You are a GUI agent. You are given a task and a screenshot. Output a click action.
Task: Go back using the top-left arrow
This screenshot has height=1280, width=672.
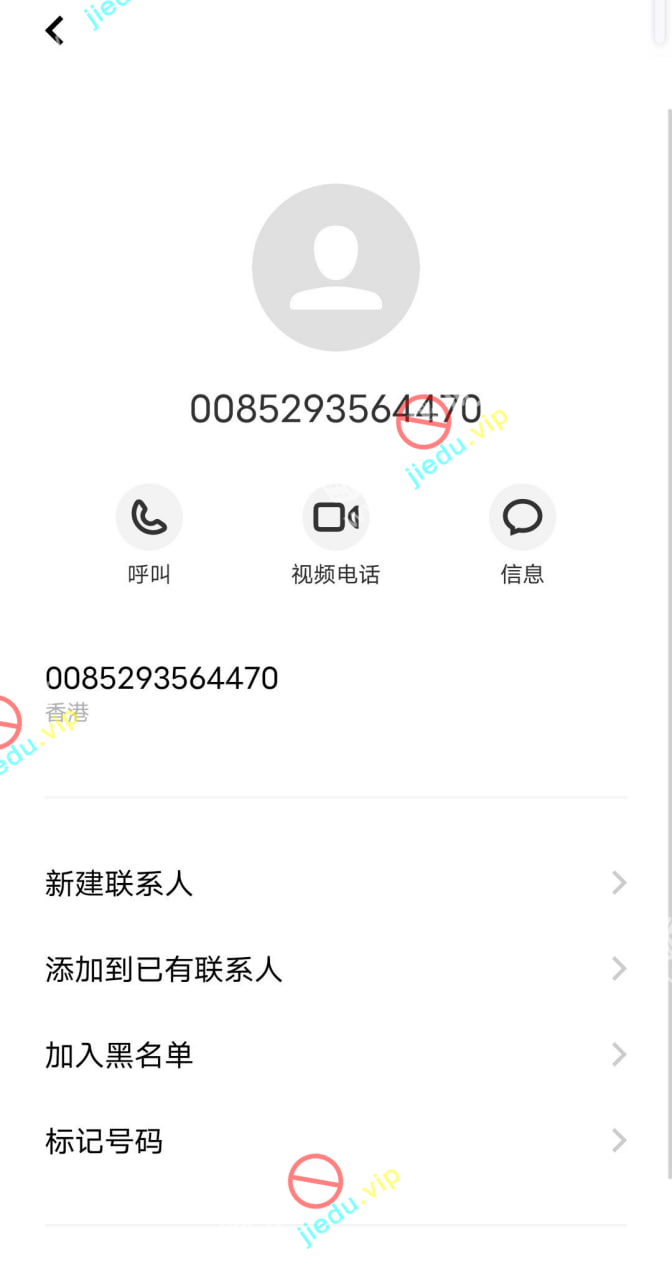(55, 31)
